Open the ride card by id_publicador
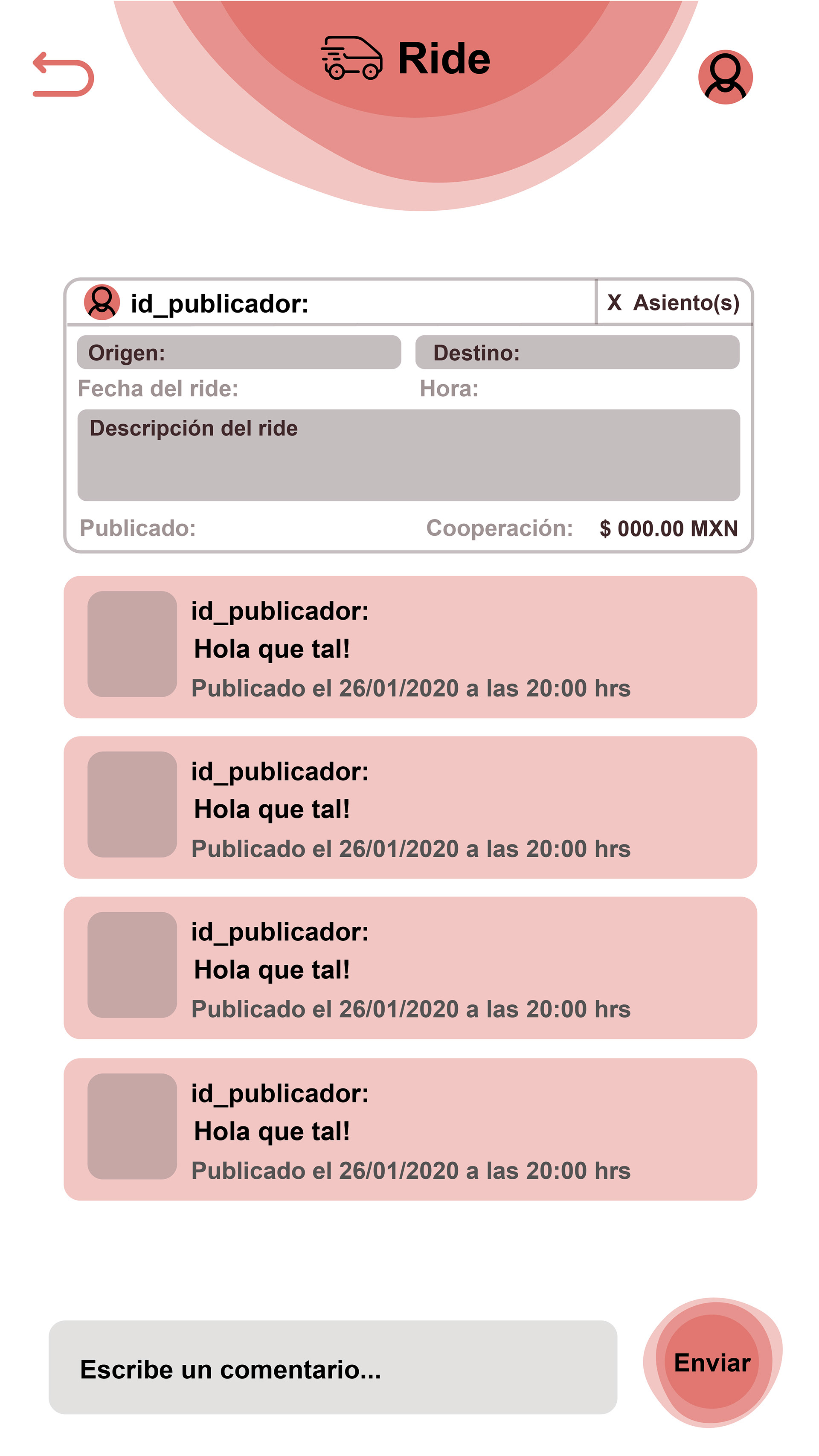 click(408, 415)
